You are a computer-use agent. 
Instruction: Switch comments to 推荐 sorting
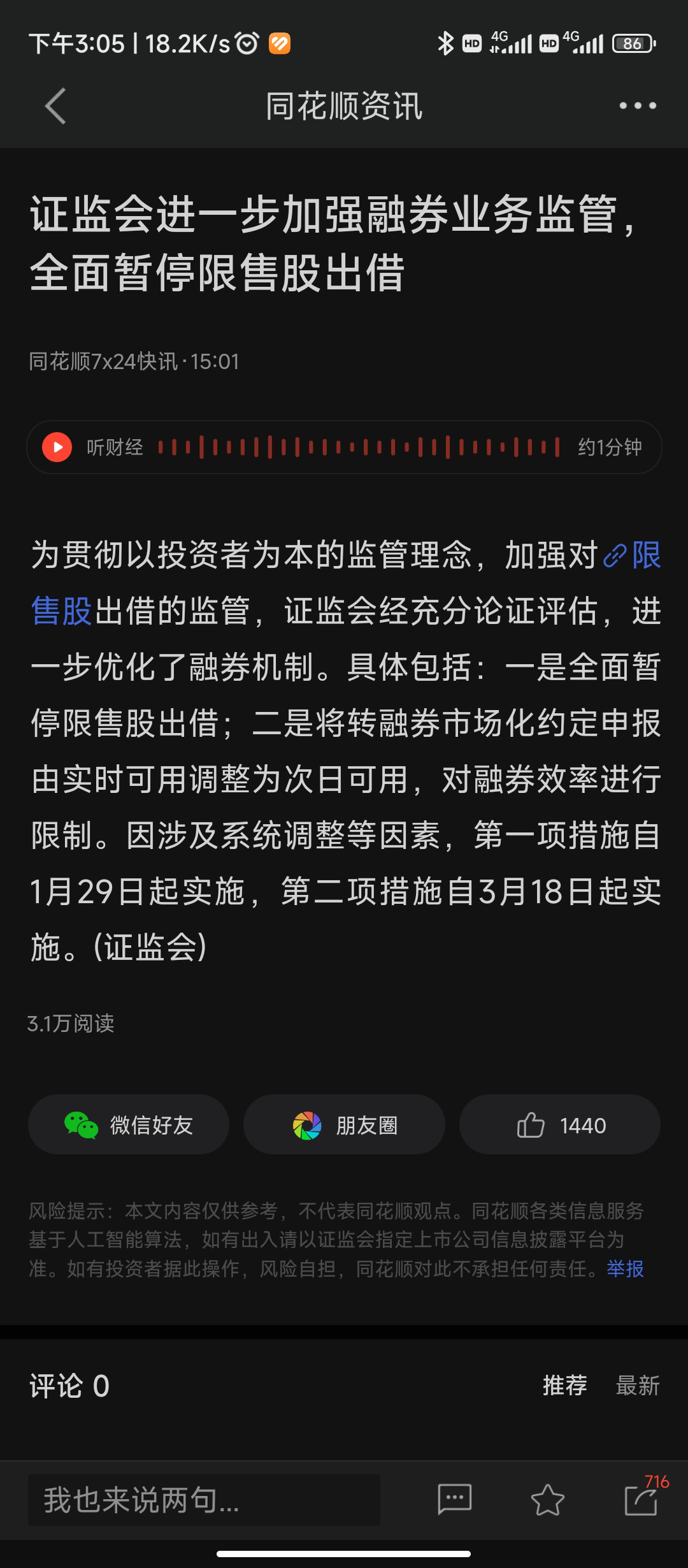pyautogui.click(x=564, y=1385)
